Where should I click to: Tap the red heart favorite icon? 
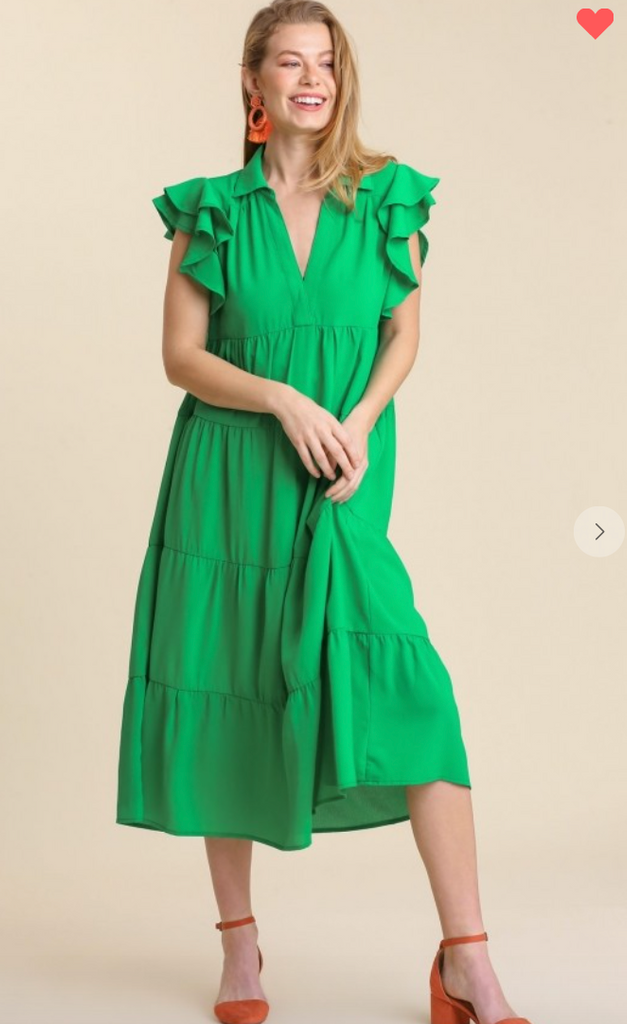coord(595,22)
